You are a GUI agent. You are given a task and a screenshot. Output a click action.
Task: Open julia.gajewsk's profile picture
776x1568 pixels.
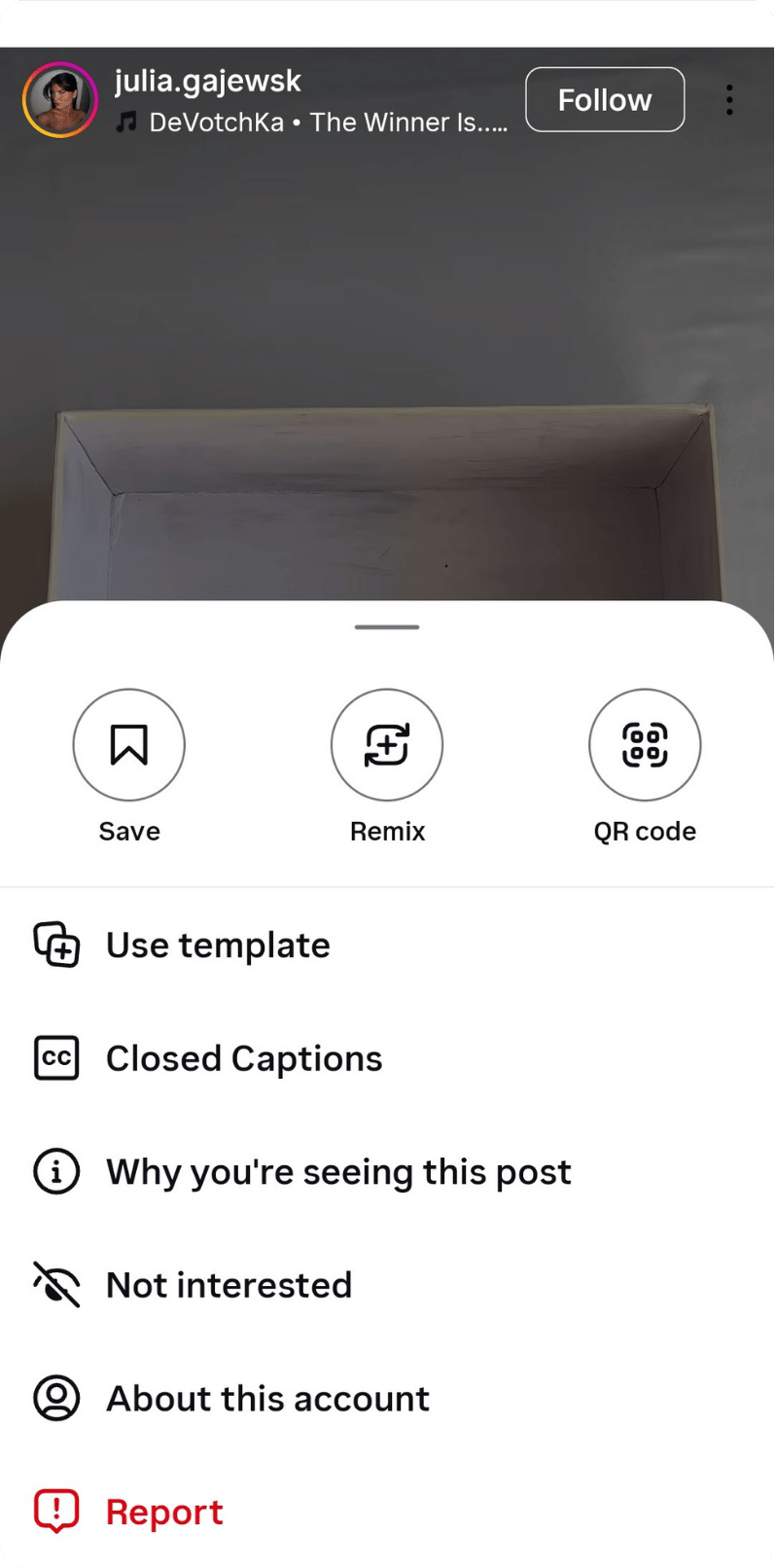point(60,99)
